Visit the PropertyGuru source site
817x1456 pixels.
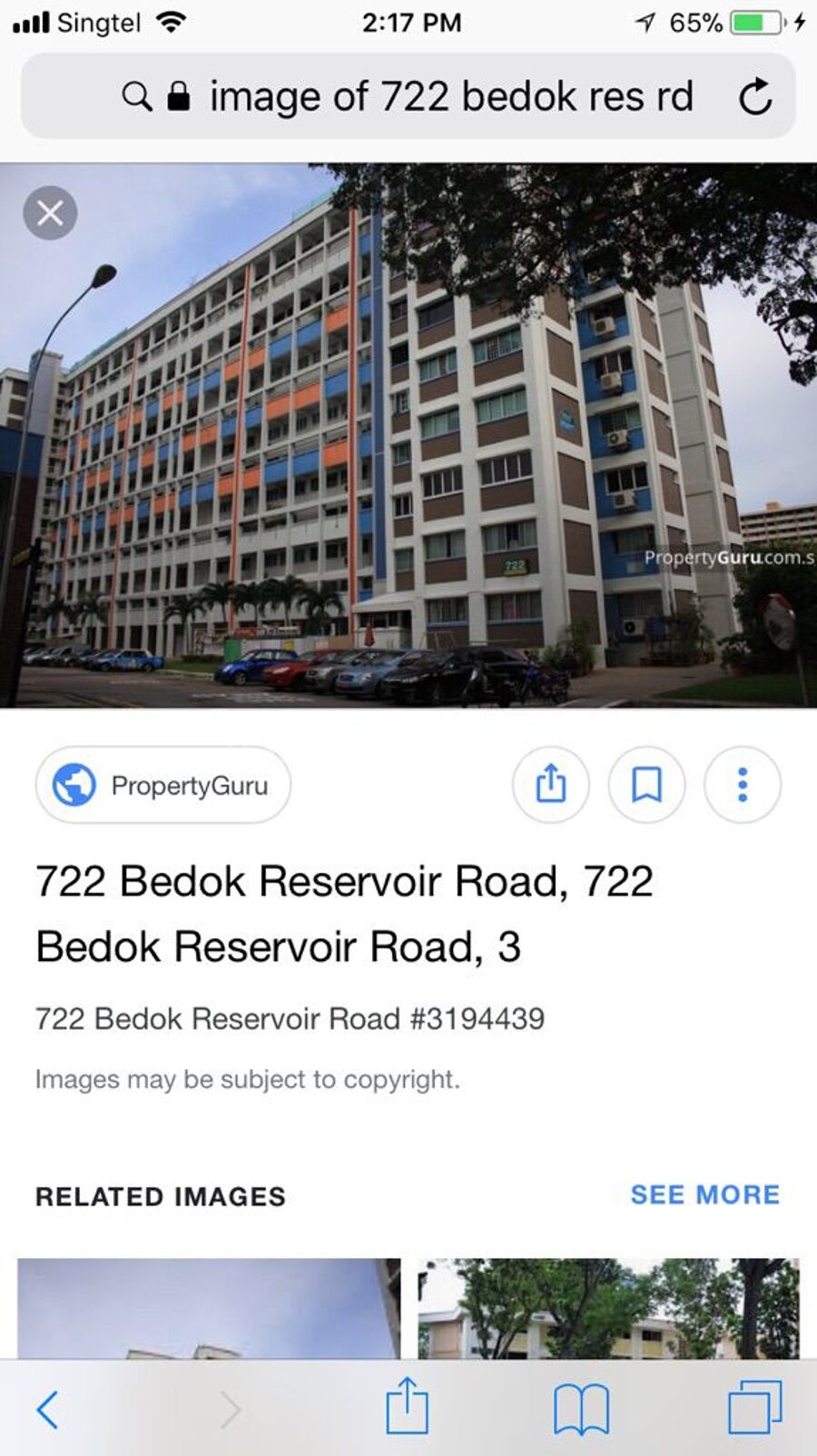tap(163, 785)
